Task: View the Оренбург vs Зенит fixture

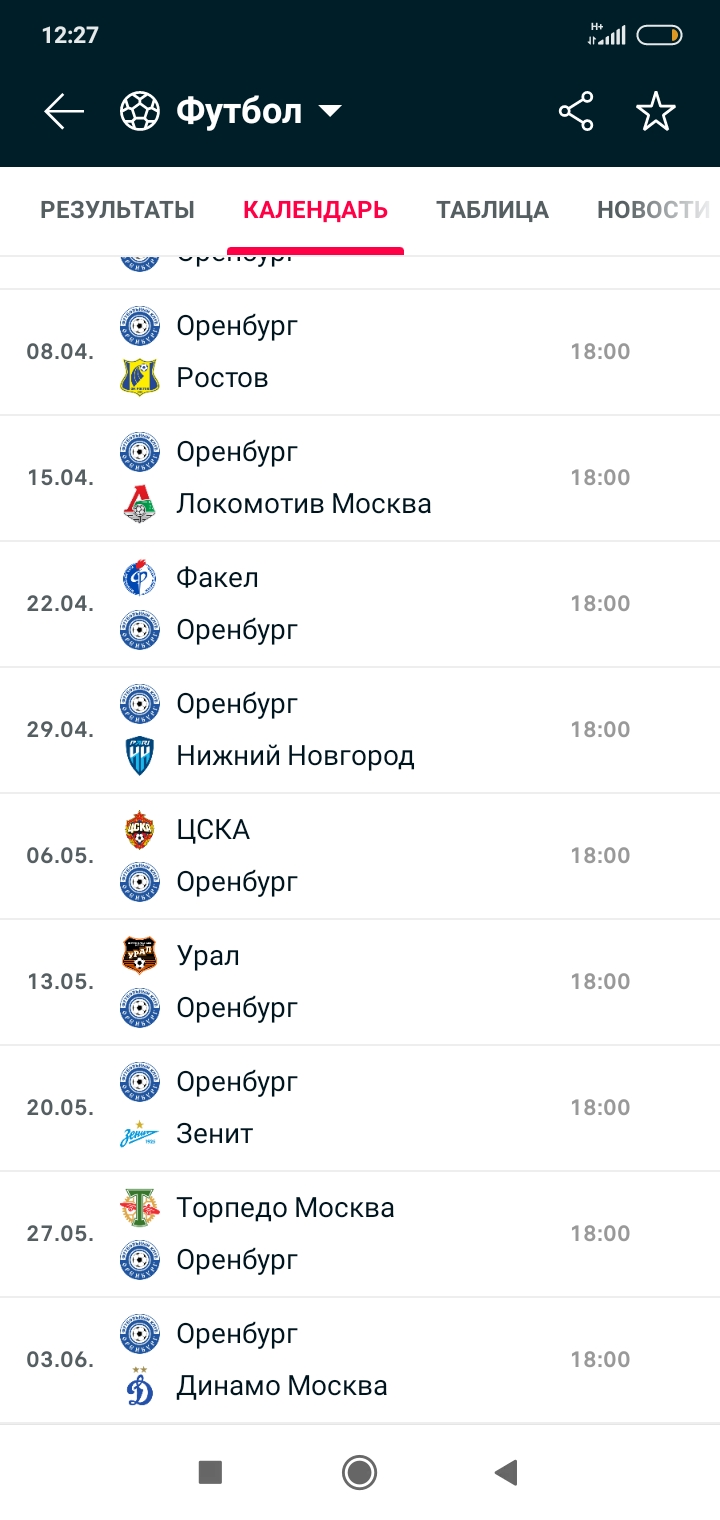Action: tap(360, 1108)
